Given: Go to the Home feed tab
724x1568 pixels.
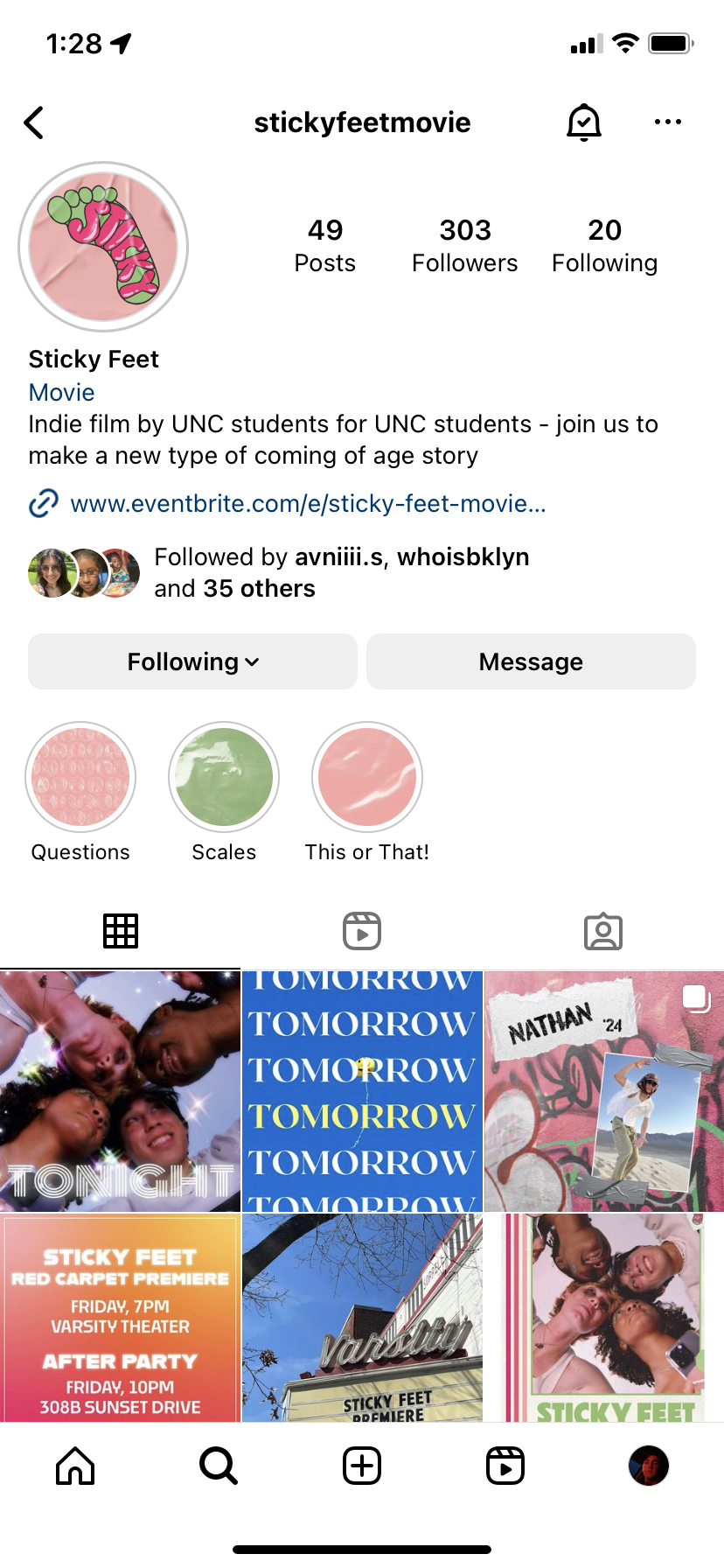Looking at the screenshot, I should (75, 1466).
